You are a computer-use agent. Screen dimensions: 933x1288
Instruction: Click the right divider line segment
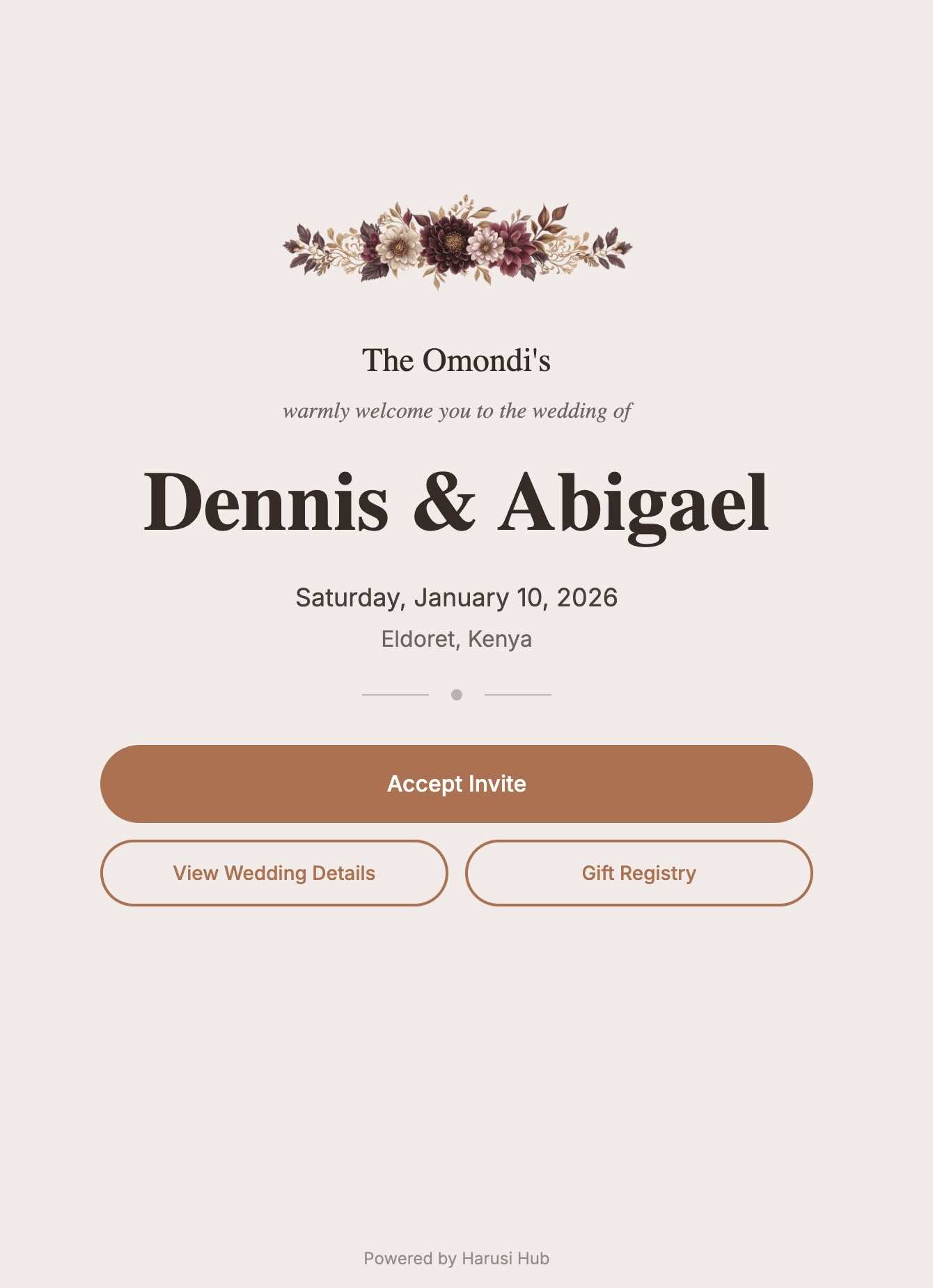518,693
